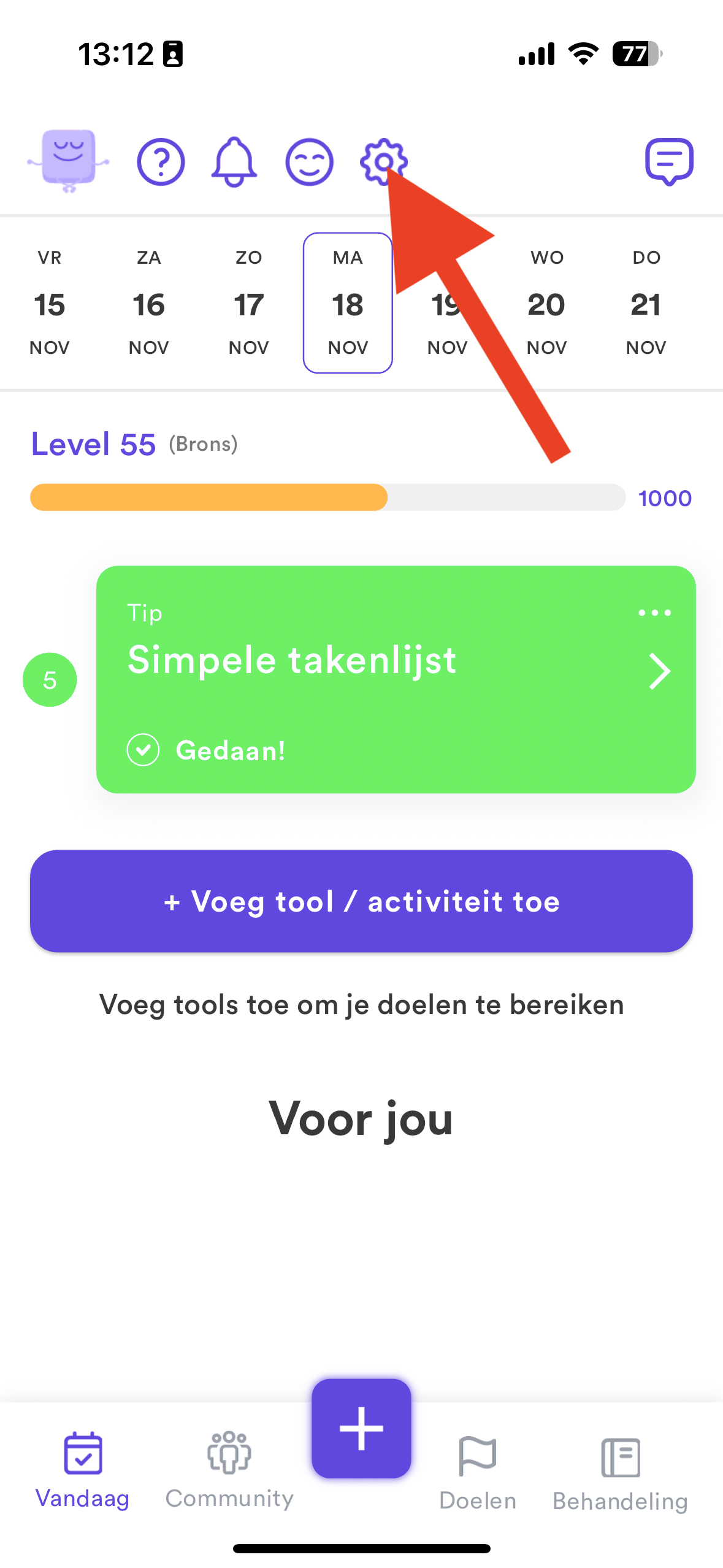Screen dimensions: 723x1568
Task: Toggle the Gedaan! checkmark
Action: click(x=143, y=750)
